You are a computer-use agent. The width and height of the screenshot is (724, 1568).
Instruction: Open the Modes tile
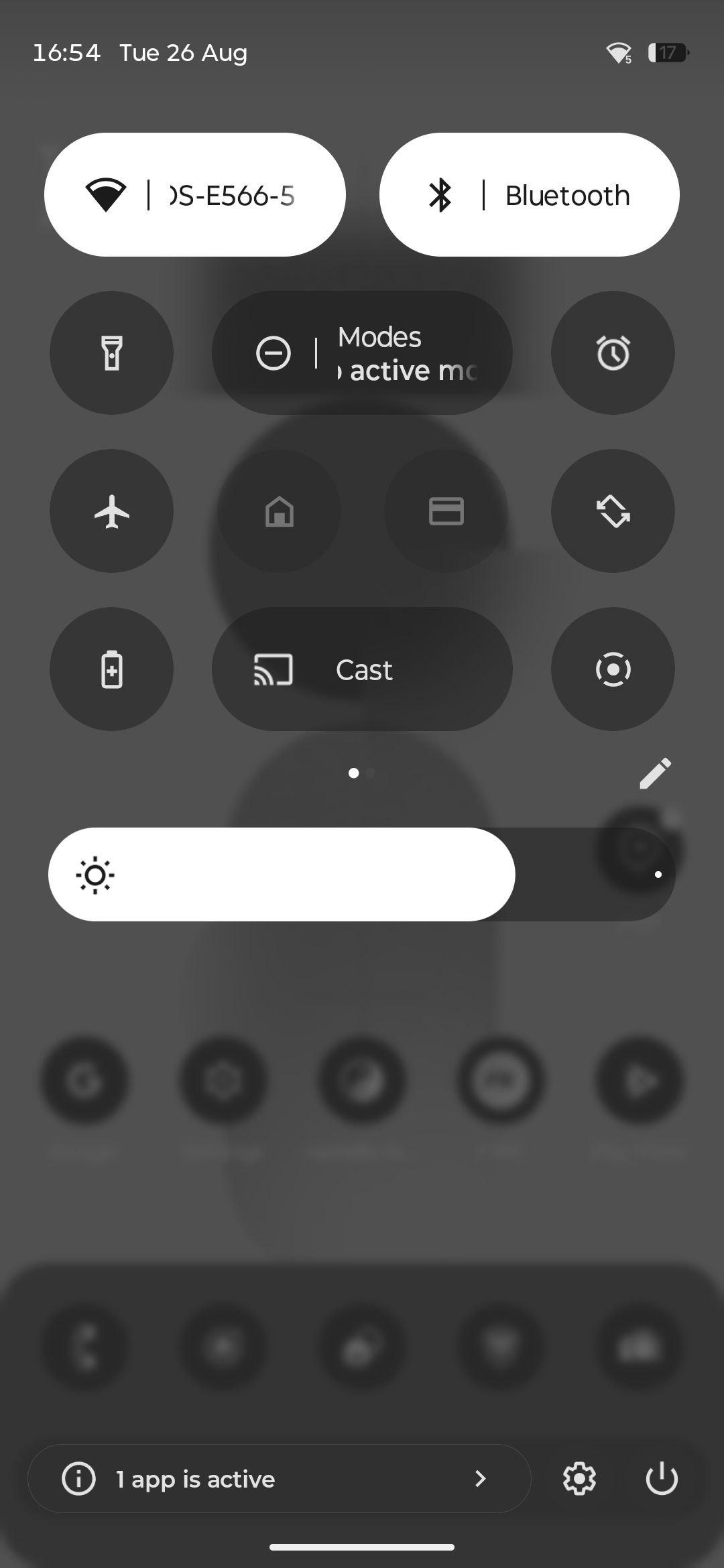tap(362, 352)
